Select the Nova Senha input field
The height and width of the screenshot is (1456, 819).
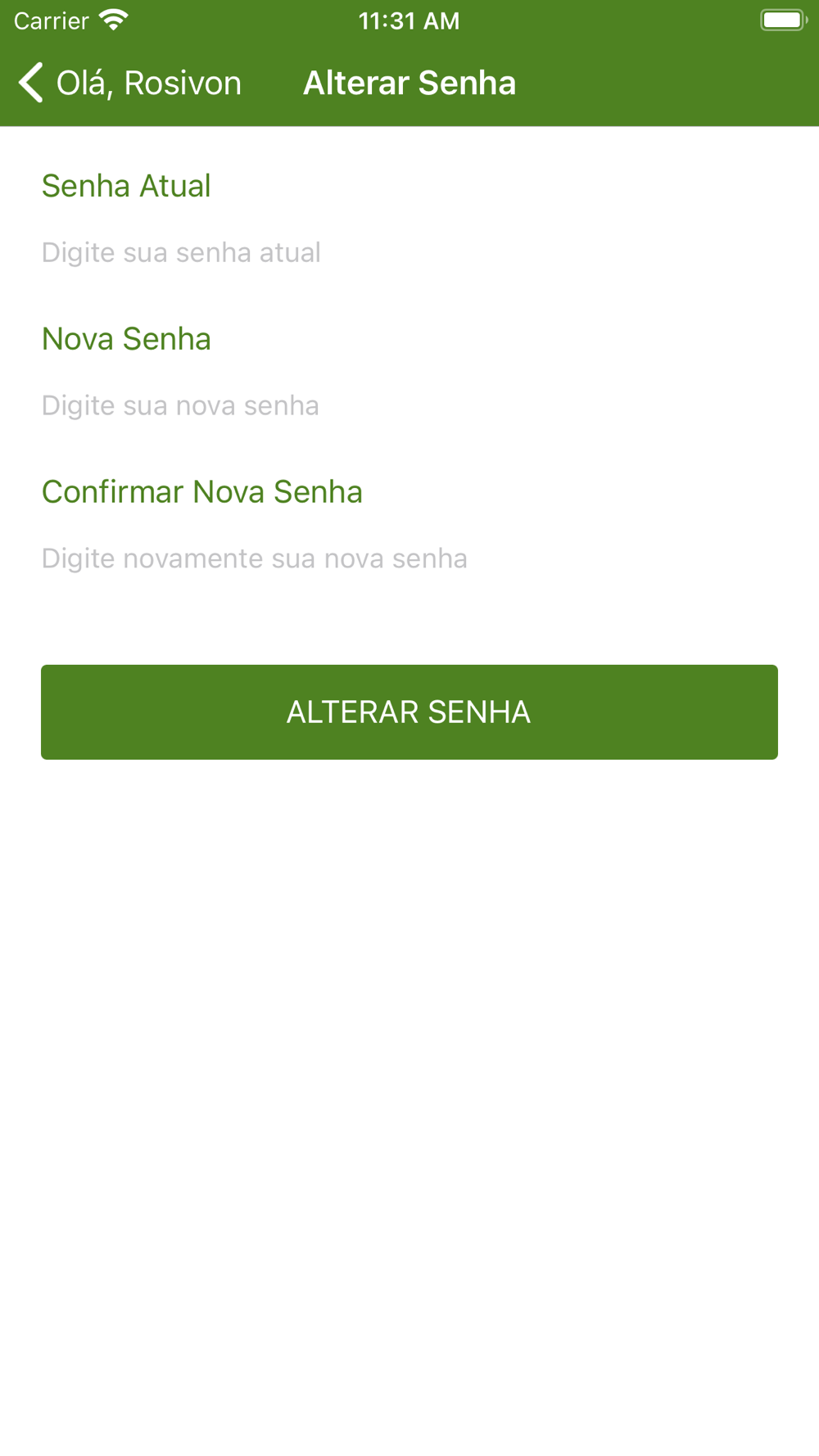(x=409, y=405)
